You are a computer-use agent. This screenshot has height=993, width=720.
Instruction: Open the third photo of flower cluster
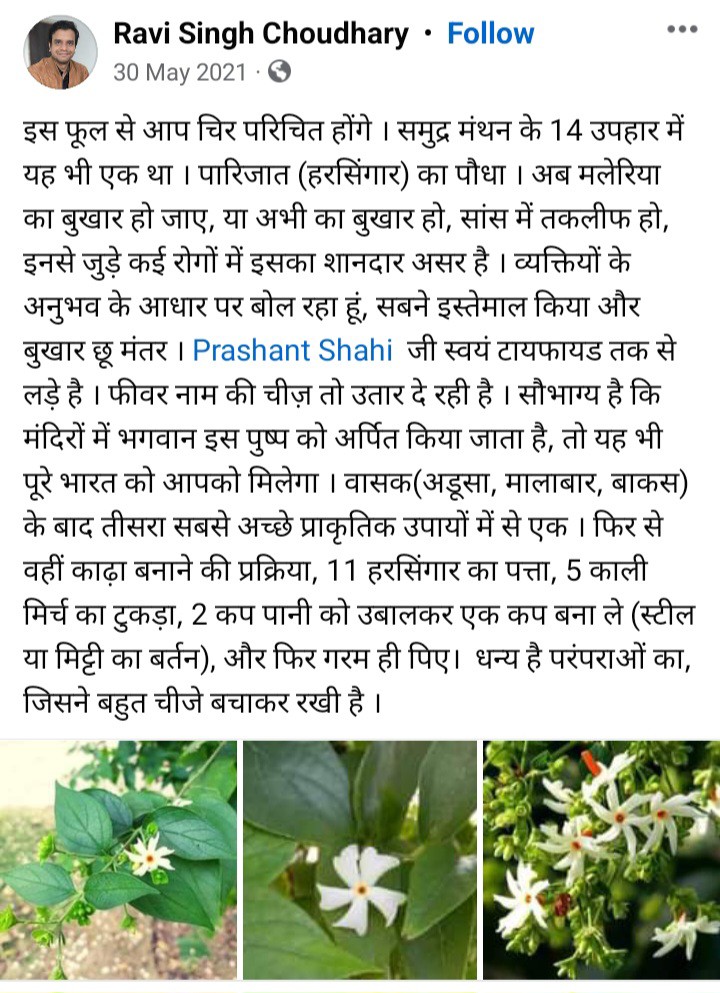click(602, 859)
